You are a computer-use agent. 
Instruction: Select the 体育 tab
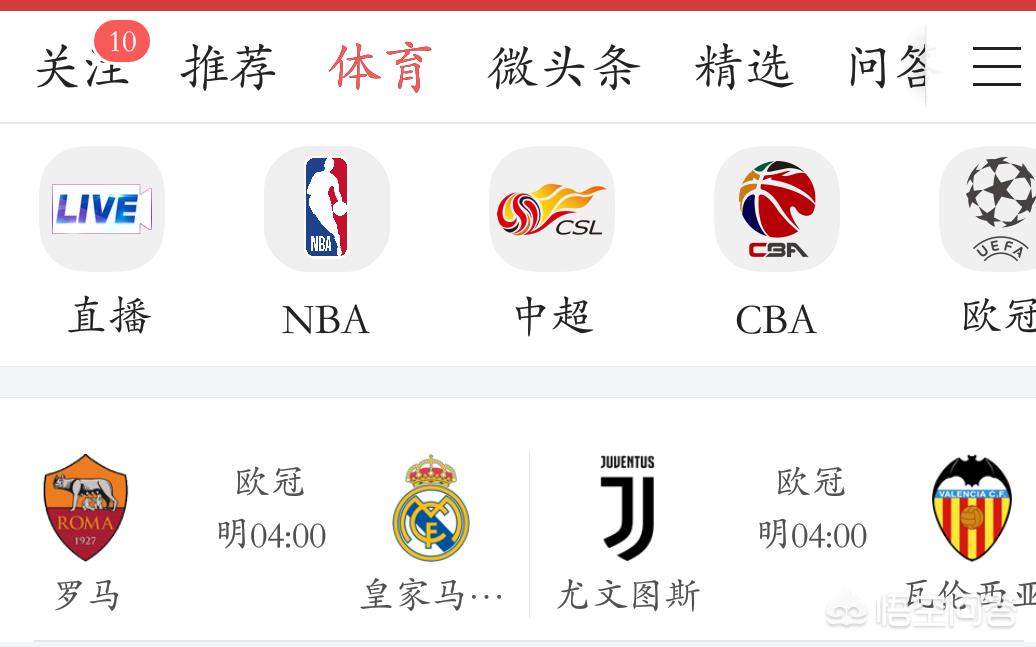380,67
